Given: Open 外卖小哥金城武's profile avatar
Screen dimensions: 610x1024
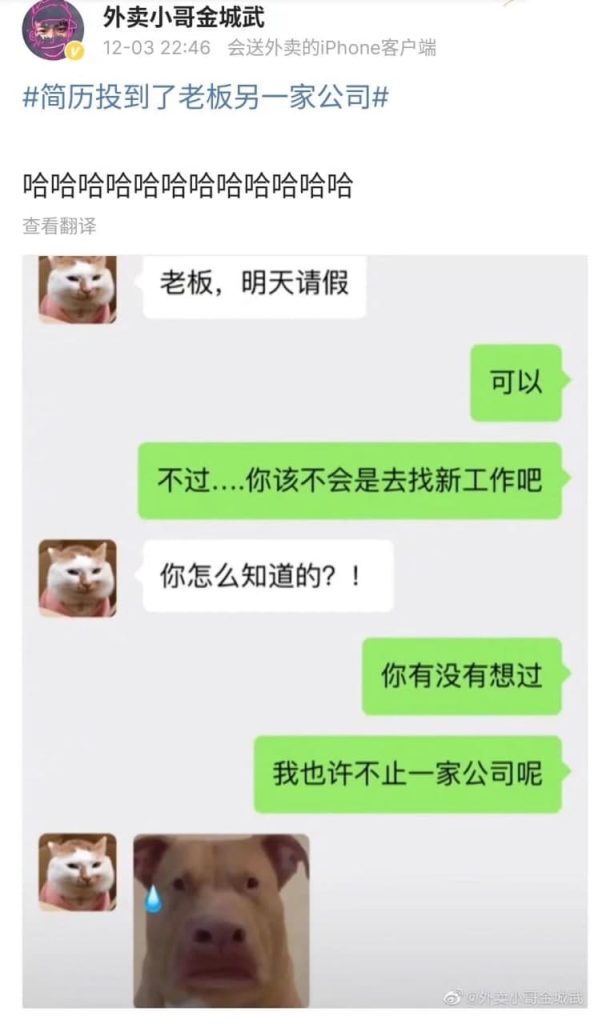Looking at the screenshot, I should (x=52, y=29).
